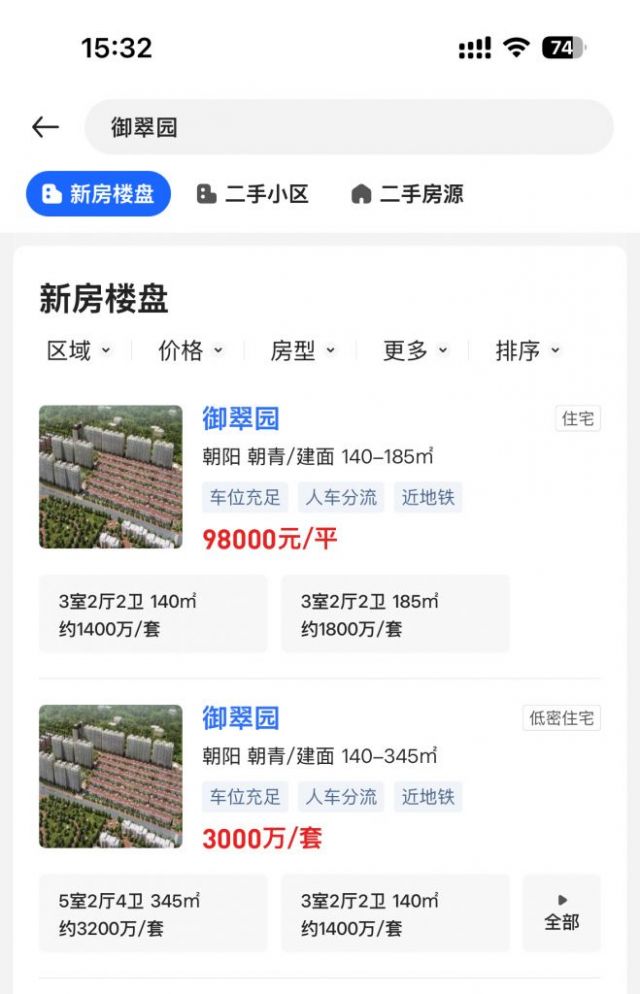The image size is (640, 994).
Task: Select the 5室2厅4卫 345㎡ 约3200万/套 layout
Action: 153,914
